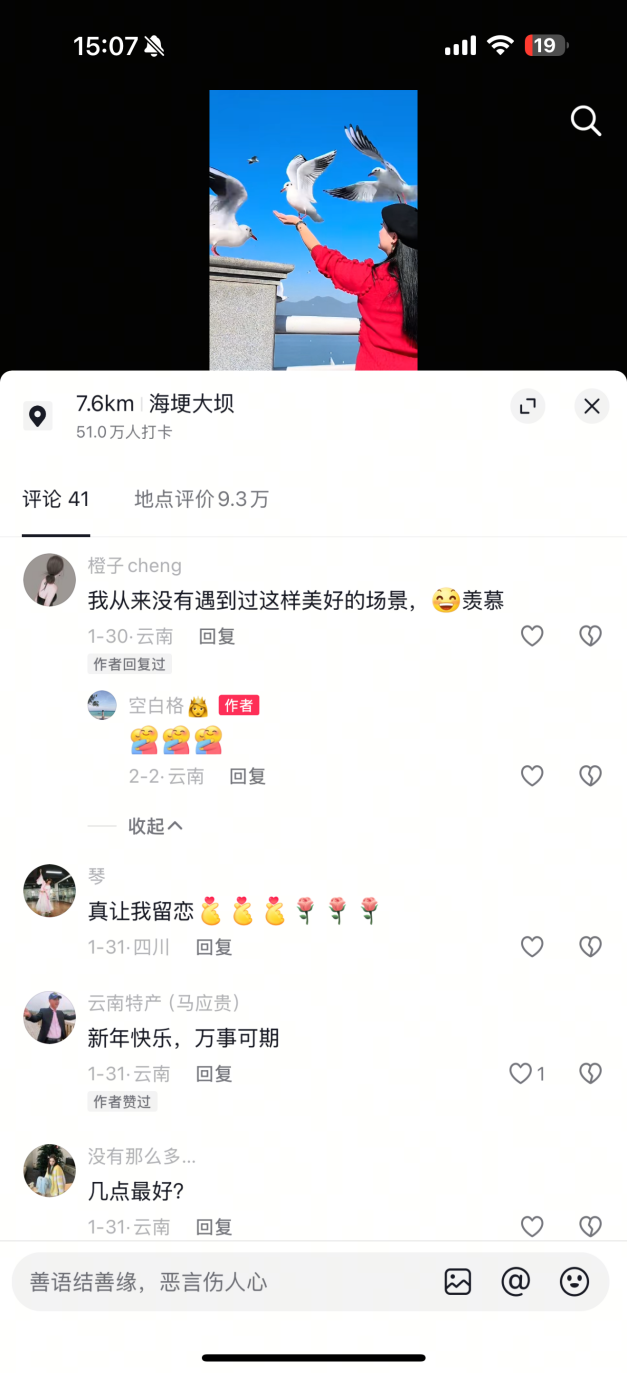Open the emoji picker

(x=575, y=1282)
